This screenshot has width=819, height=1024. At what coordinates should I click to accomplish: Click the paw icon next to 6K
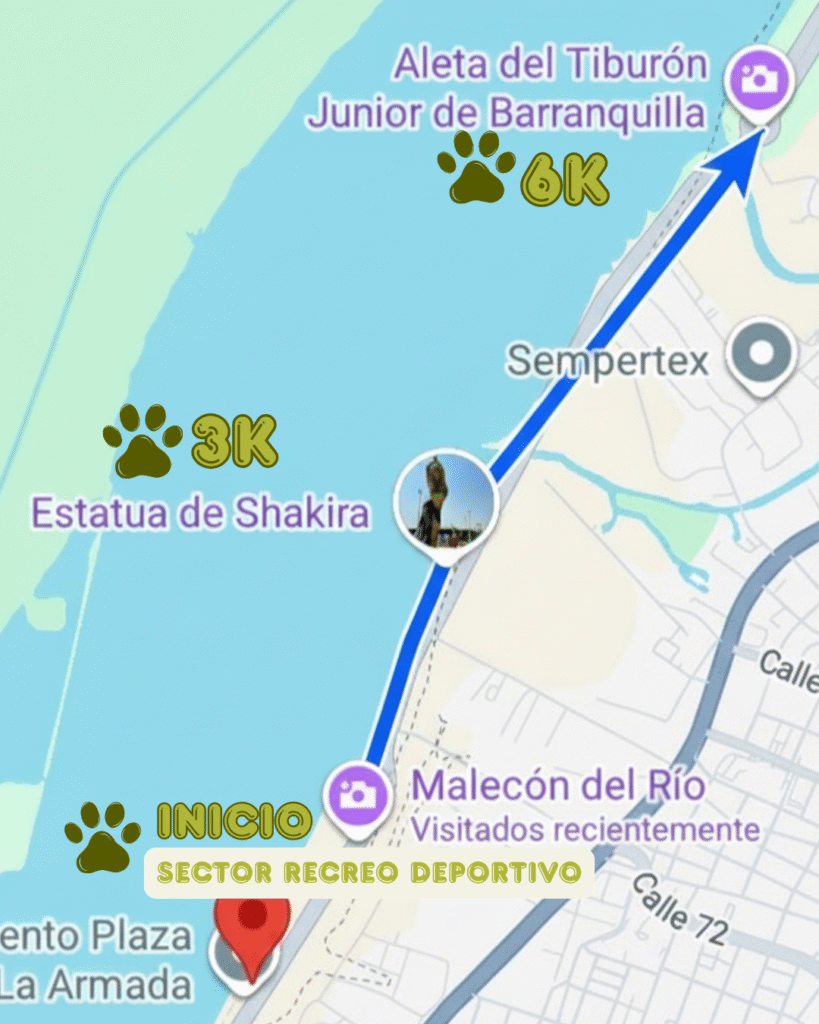477,172
